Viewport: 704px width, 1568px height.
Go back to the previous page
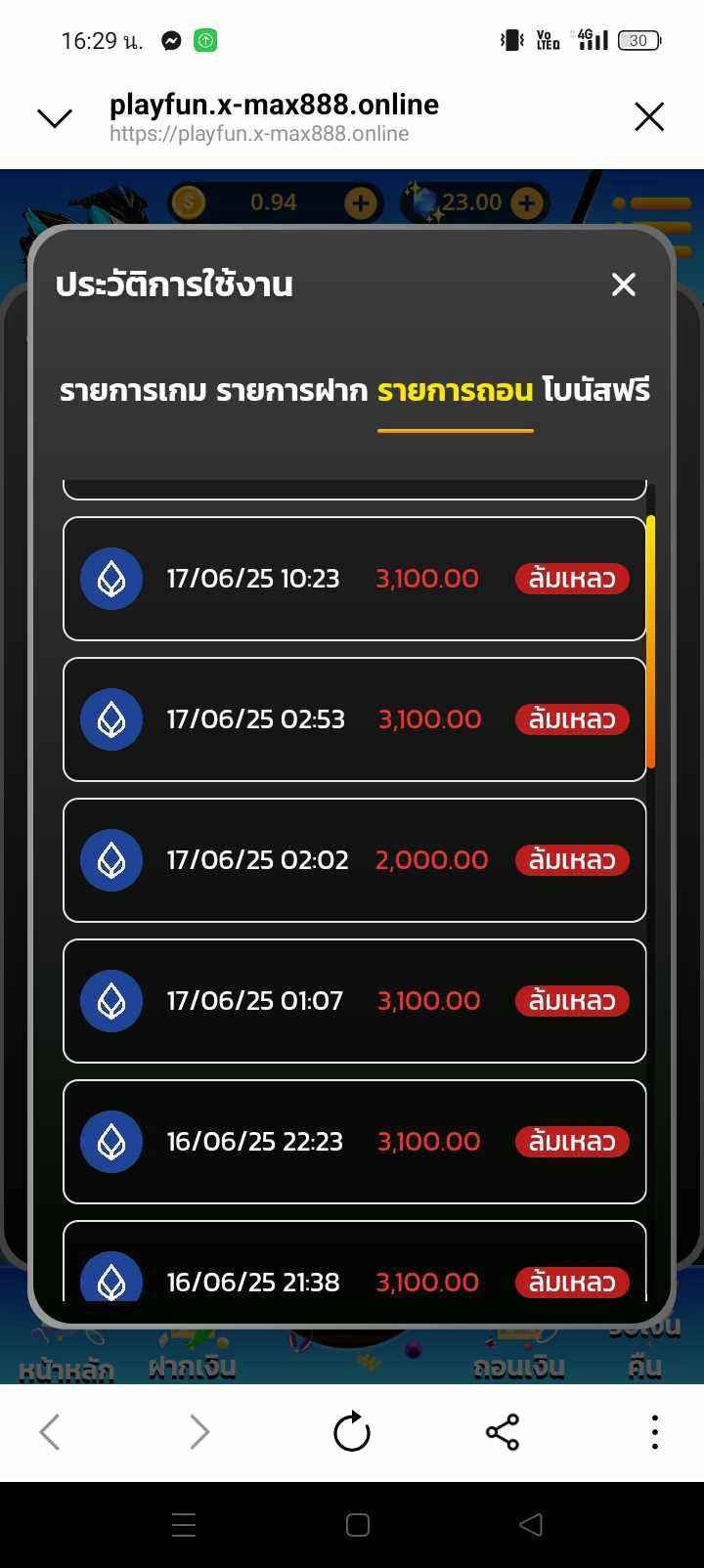50,1433
